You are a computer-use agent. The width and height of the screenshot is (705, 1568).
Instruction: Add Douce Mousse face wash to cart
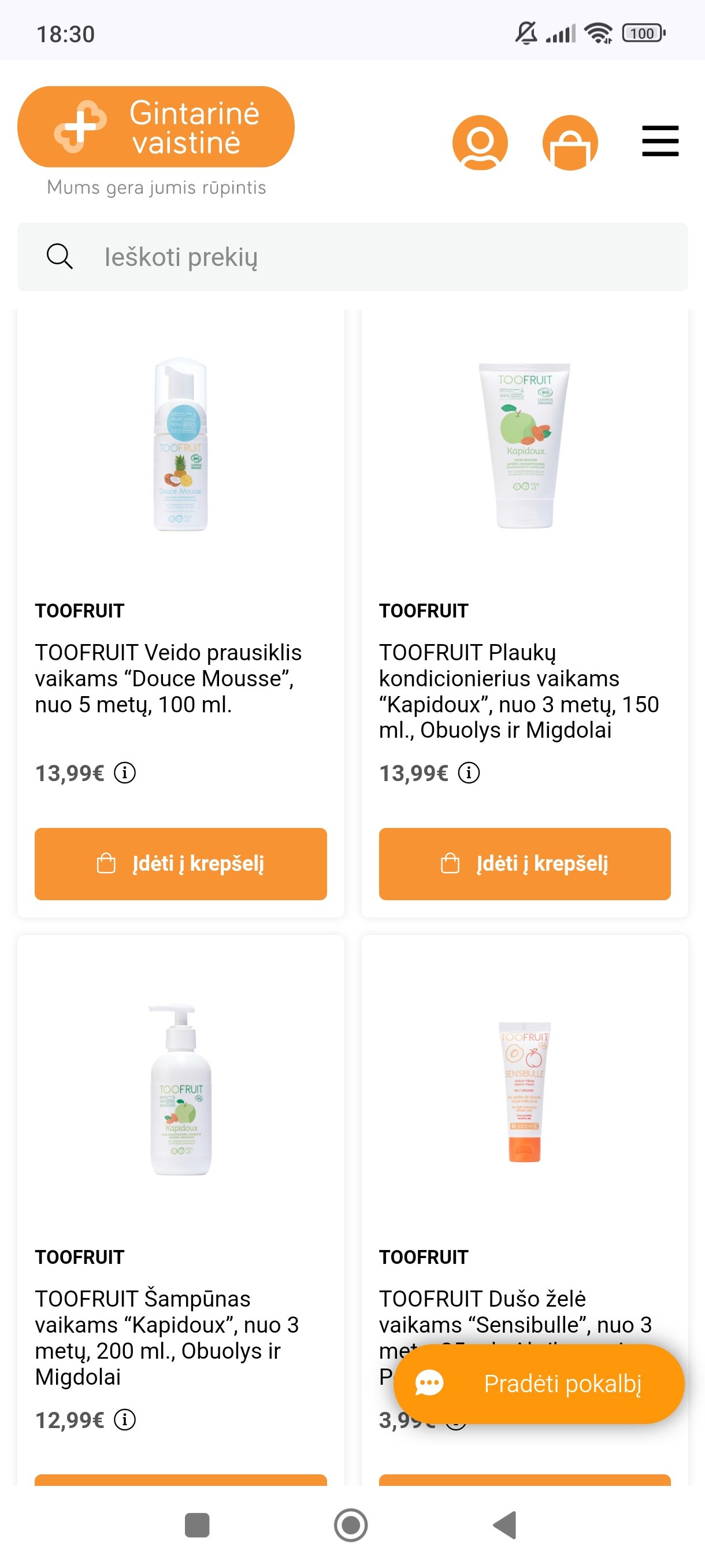click(181, 863)
